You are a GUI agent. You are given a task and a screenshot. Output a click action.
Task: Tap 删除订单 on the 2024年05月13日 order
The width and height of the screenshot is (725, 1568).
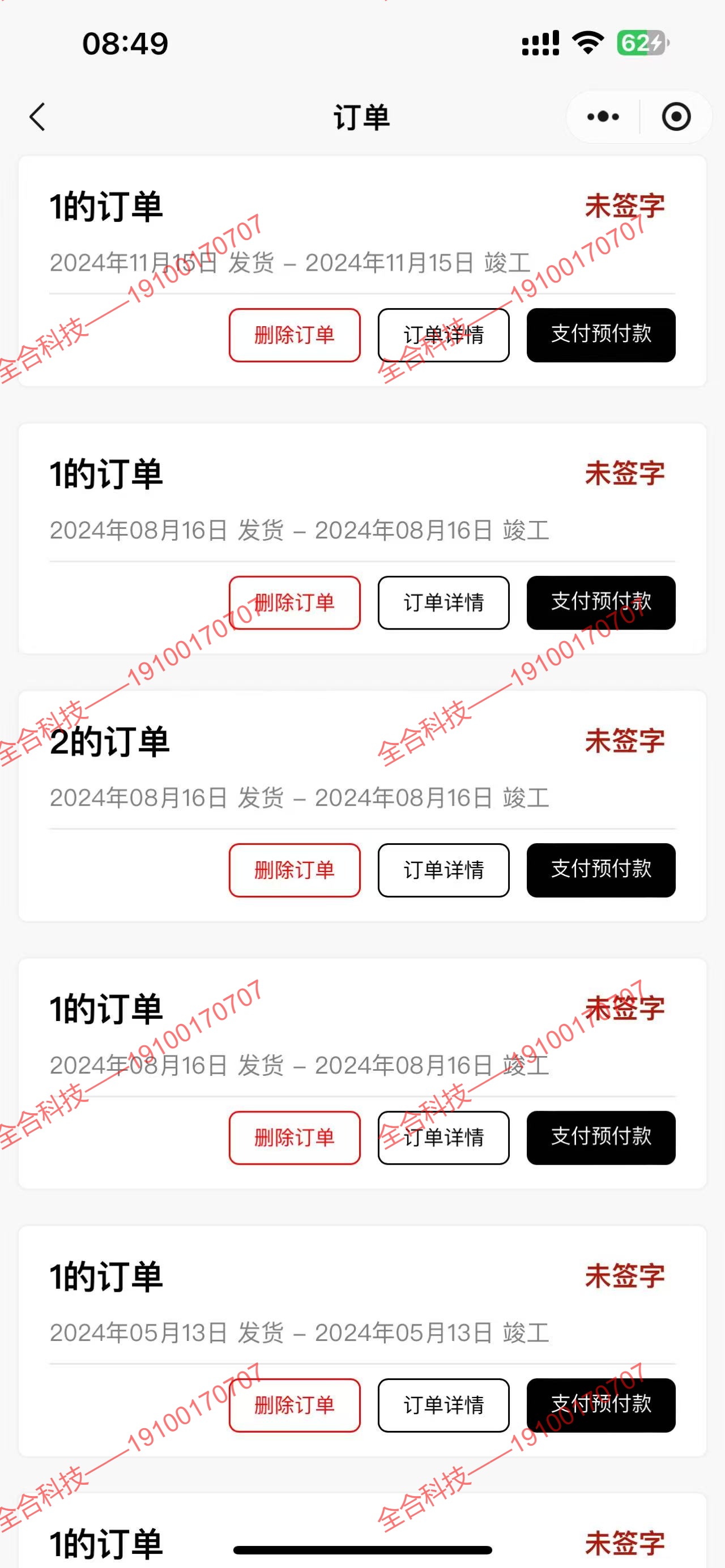click(x=295, y=1405)
